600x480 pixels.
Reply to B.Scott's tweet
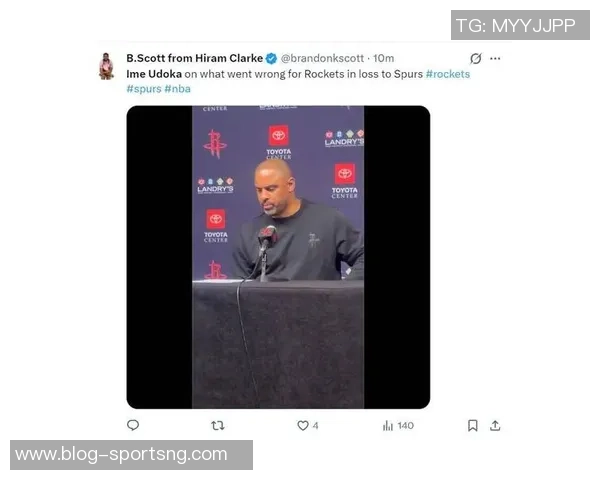pyautogui.click(x=133, y=425)
